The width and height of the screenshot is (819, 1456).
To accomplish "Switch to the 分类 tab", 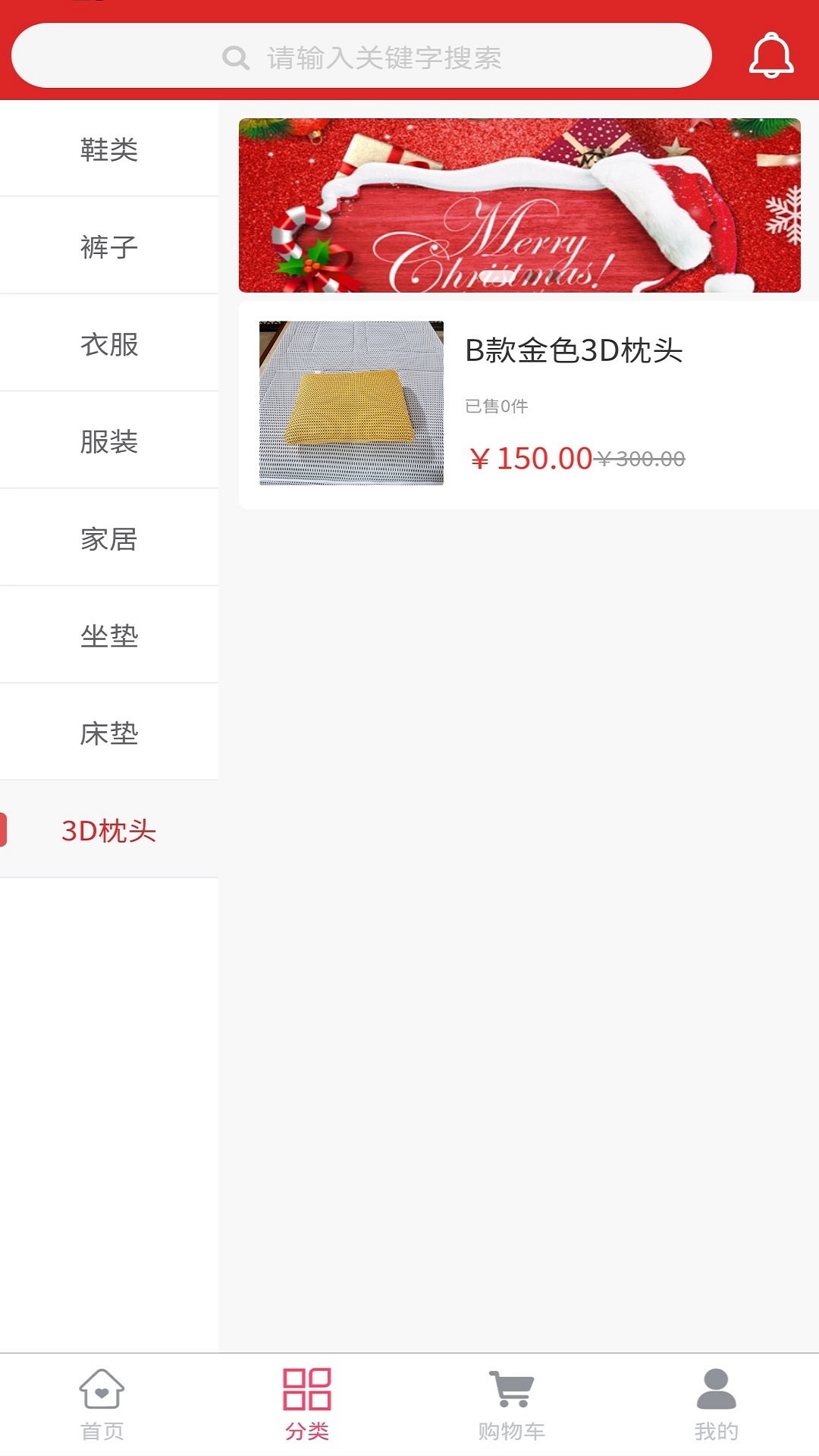I will coord(306,1404).
